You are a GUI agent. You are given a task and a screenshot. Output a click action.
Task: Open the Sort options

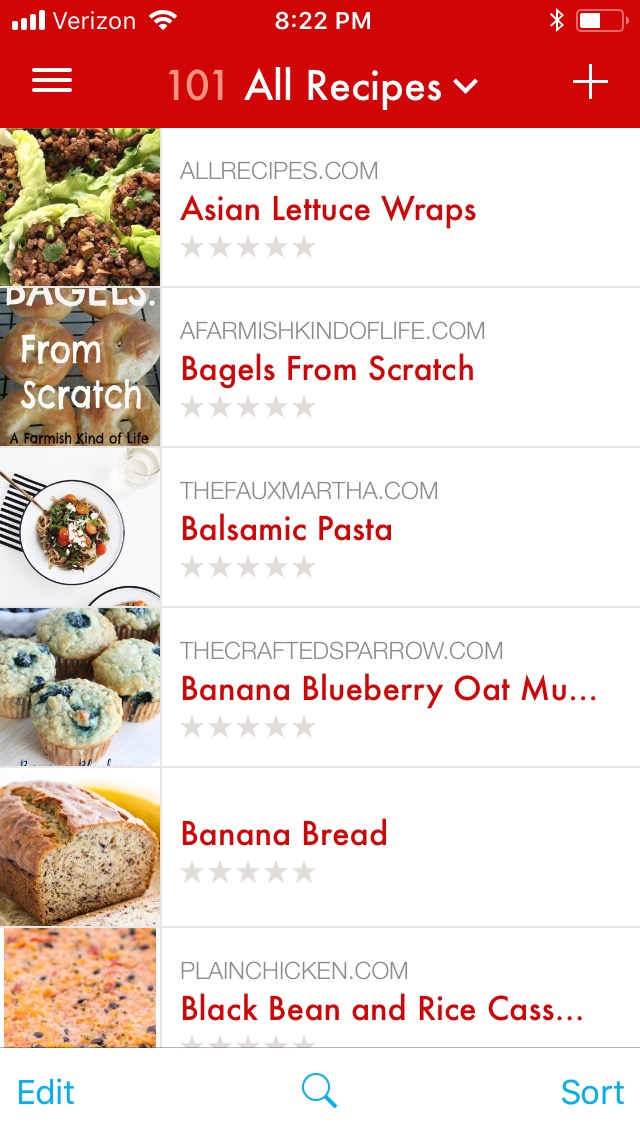click(x=592, y=1092)
